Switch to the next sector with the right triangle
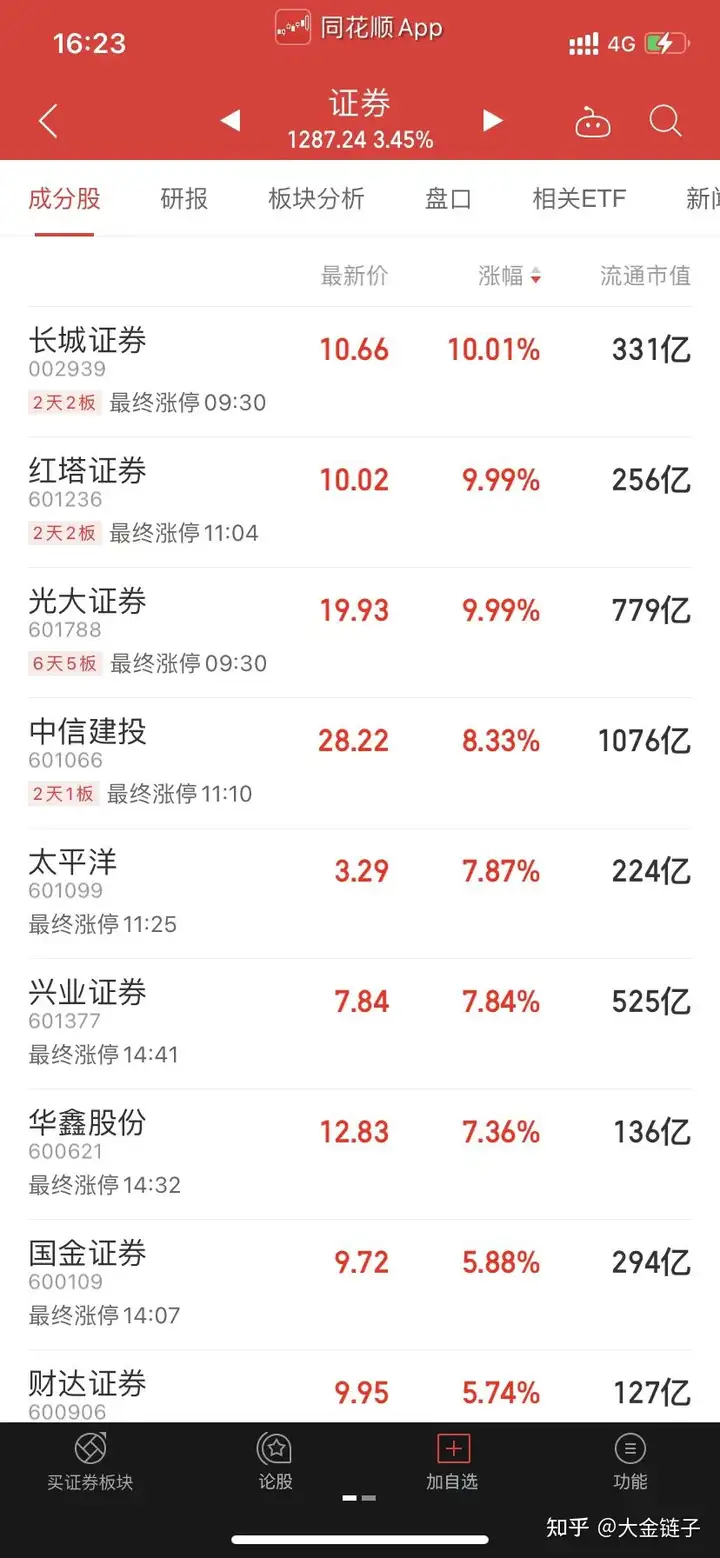This screenshot has width=720, height=1558. point(492,122)
